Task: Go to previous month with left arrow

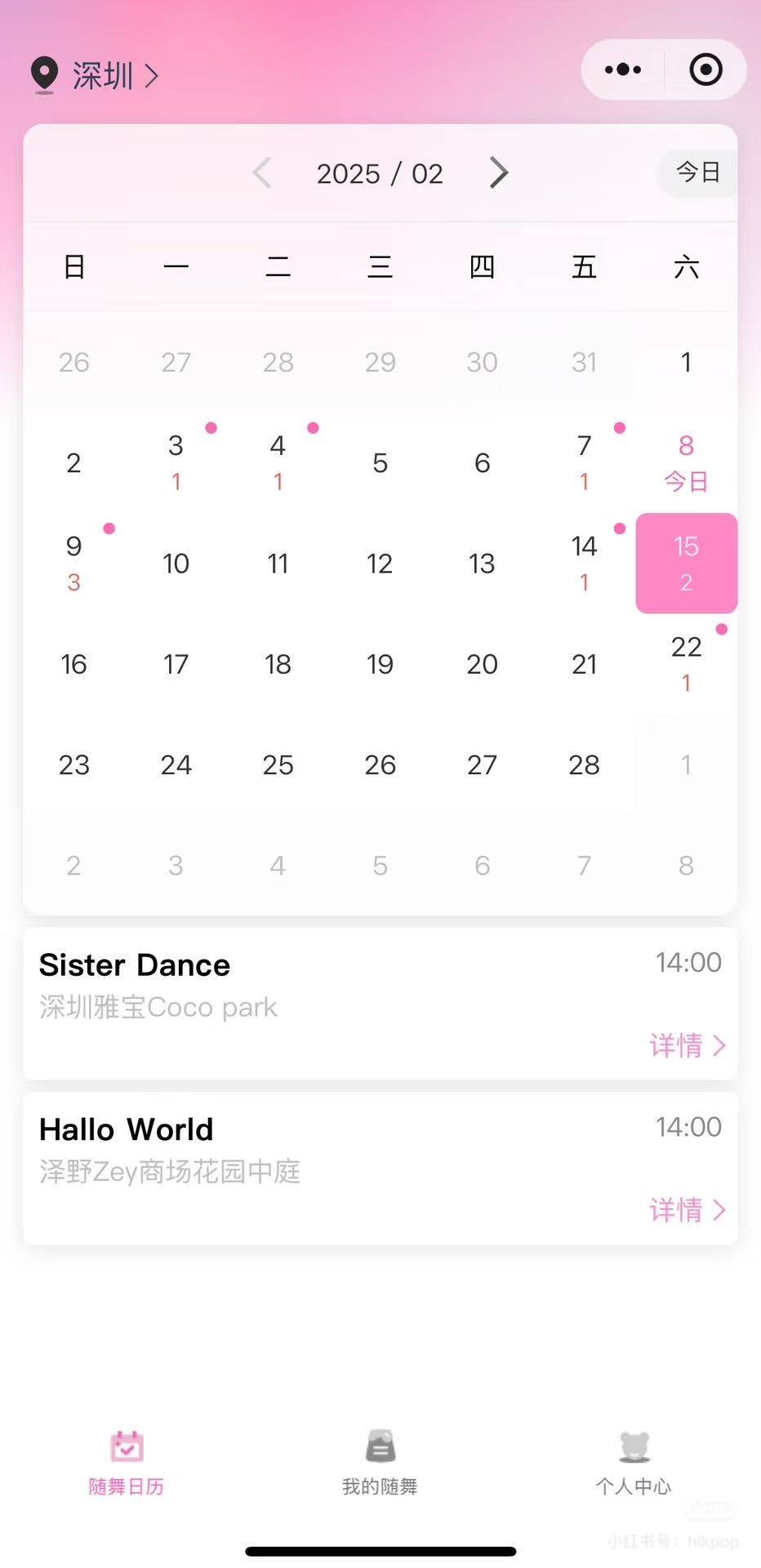Action: click(x=261, y=172)
